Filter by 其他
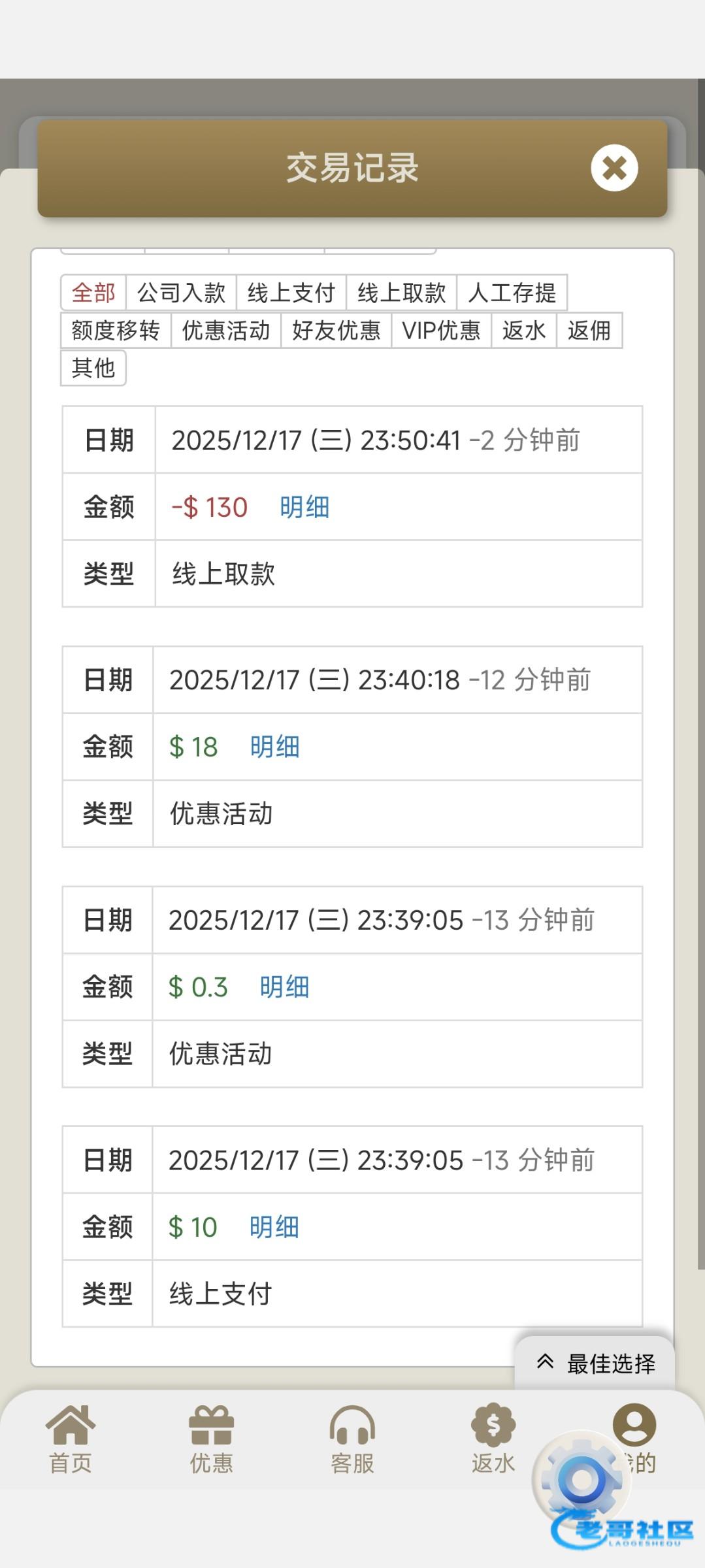This screenshot has height=1568, width=705. pyautogui.click(x=93, y=368)
